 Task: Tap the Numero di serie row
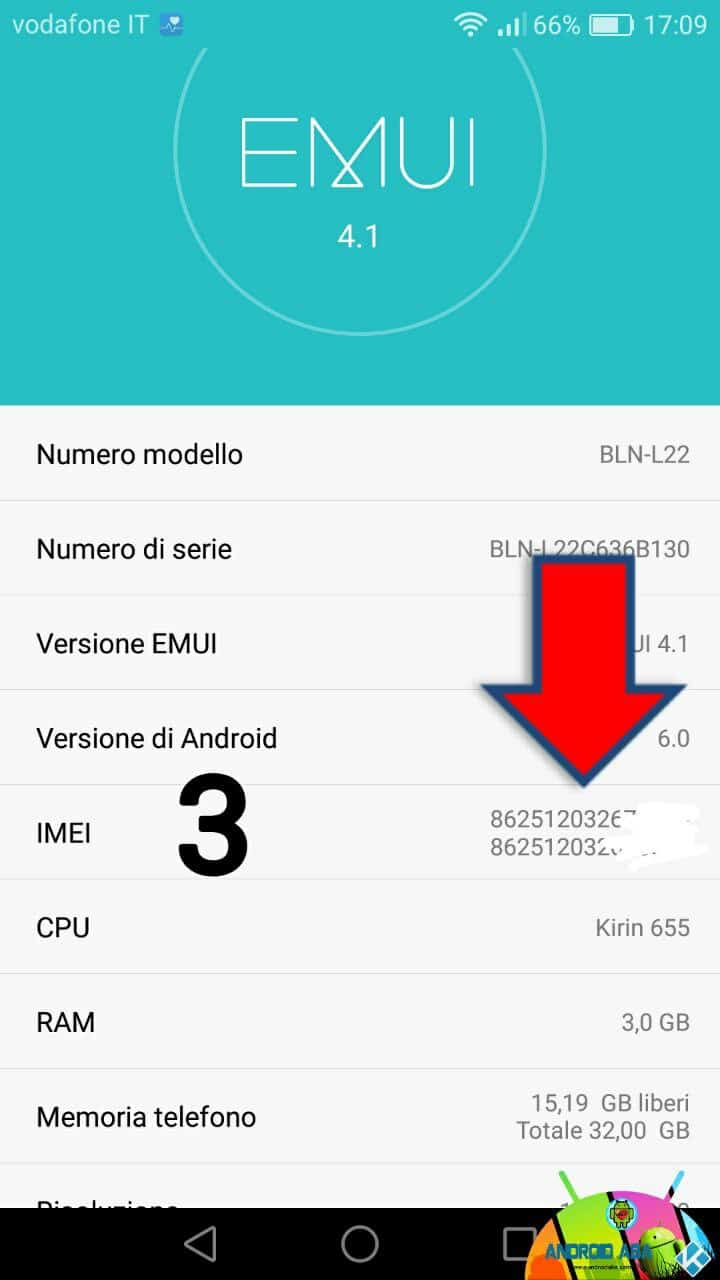360,548
